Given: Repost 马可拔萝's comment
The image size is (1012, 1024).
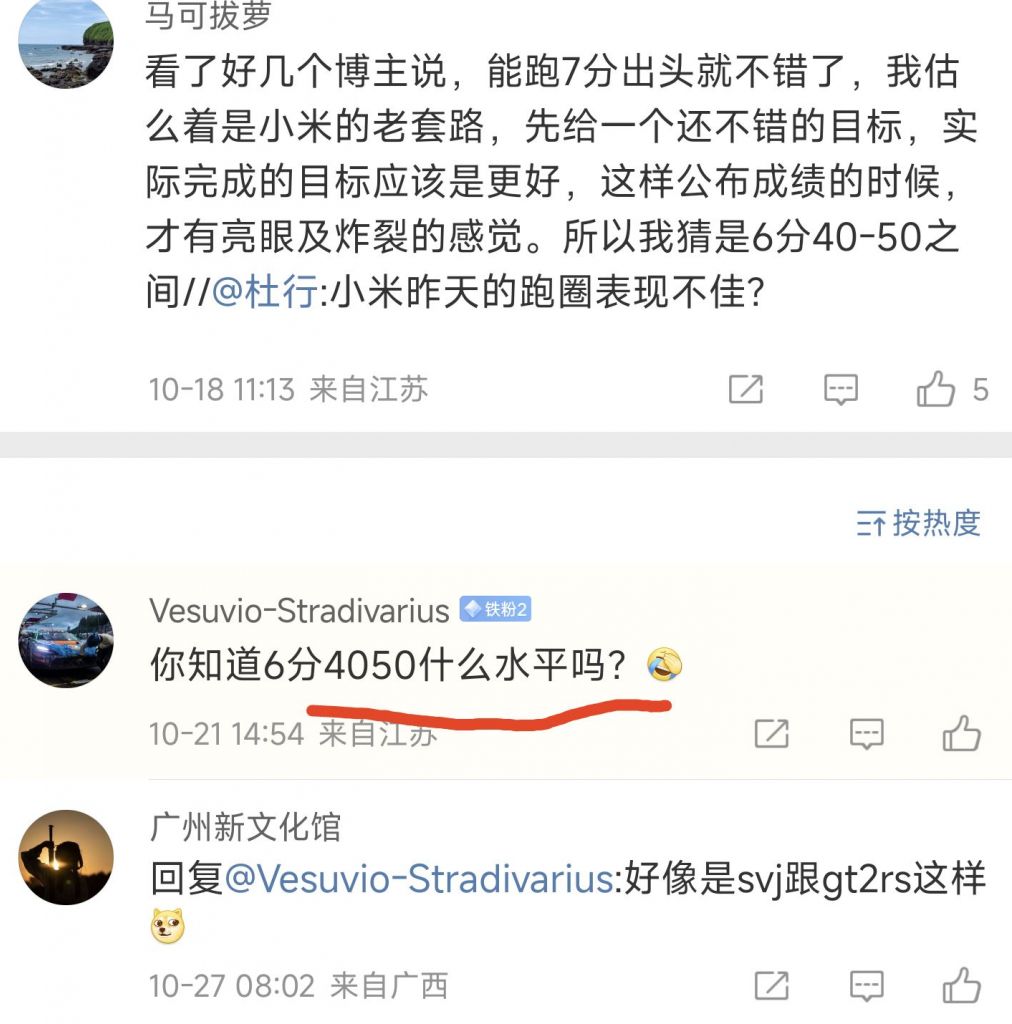Looking at the screenshot, I should pyautogui.click(x=746, y=389).
